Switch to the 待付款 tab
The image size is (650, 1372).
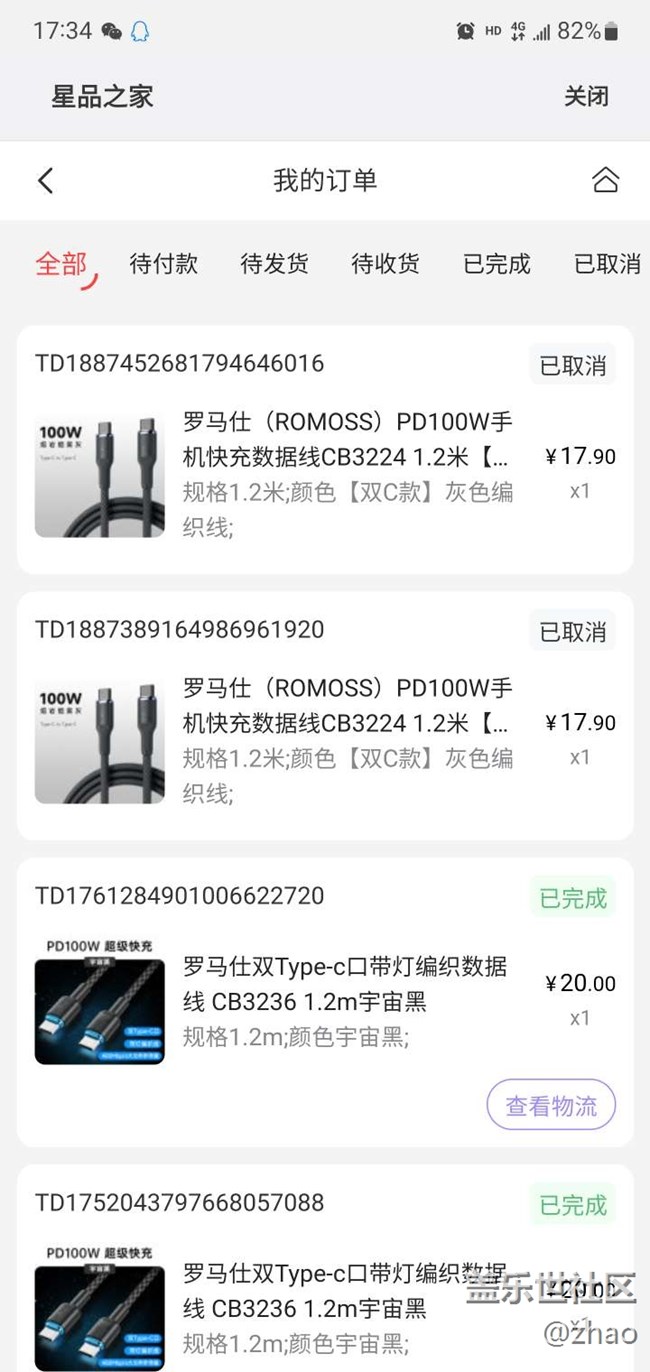coord(164,264)
